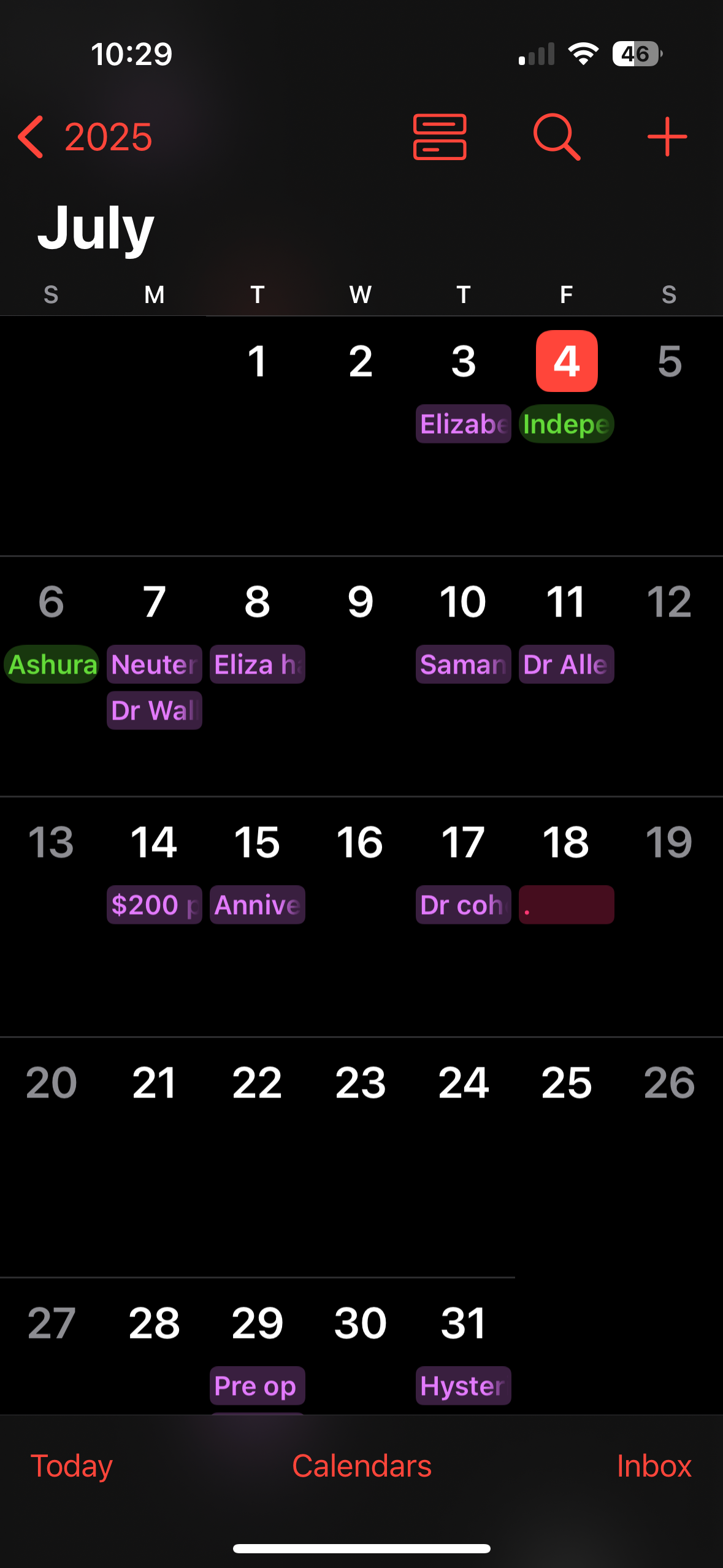Open the Hyster event on July 31
The height and width of the screenshot is (1568, 723).
(463, 1386)
